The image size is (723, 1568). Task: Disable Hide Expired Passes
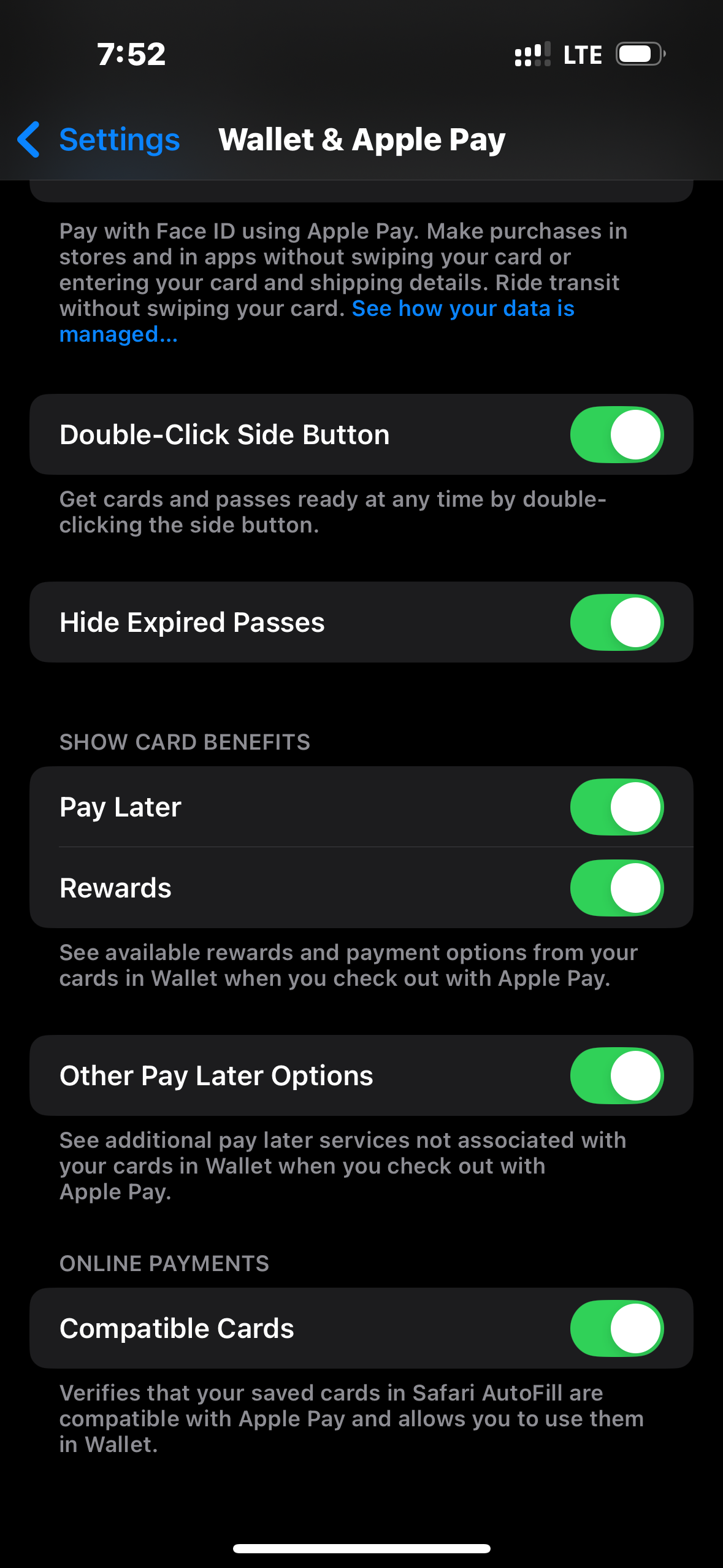tap(617, 622)
